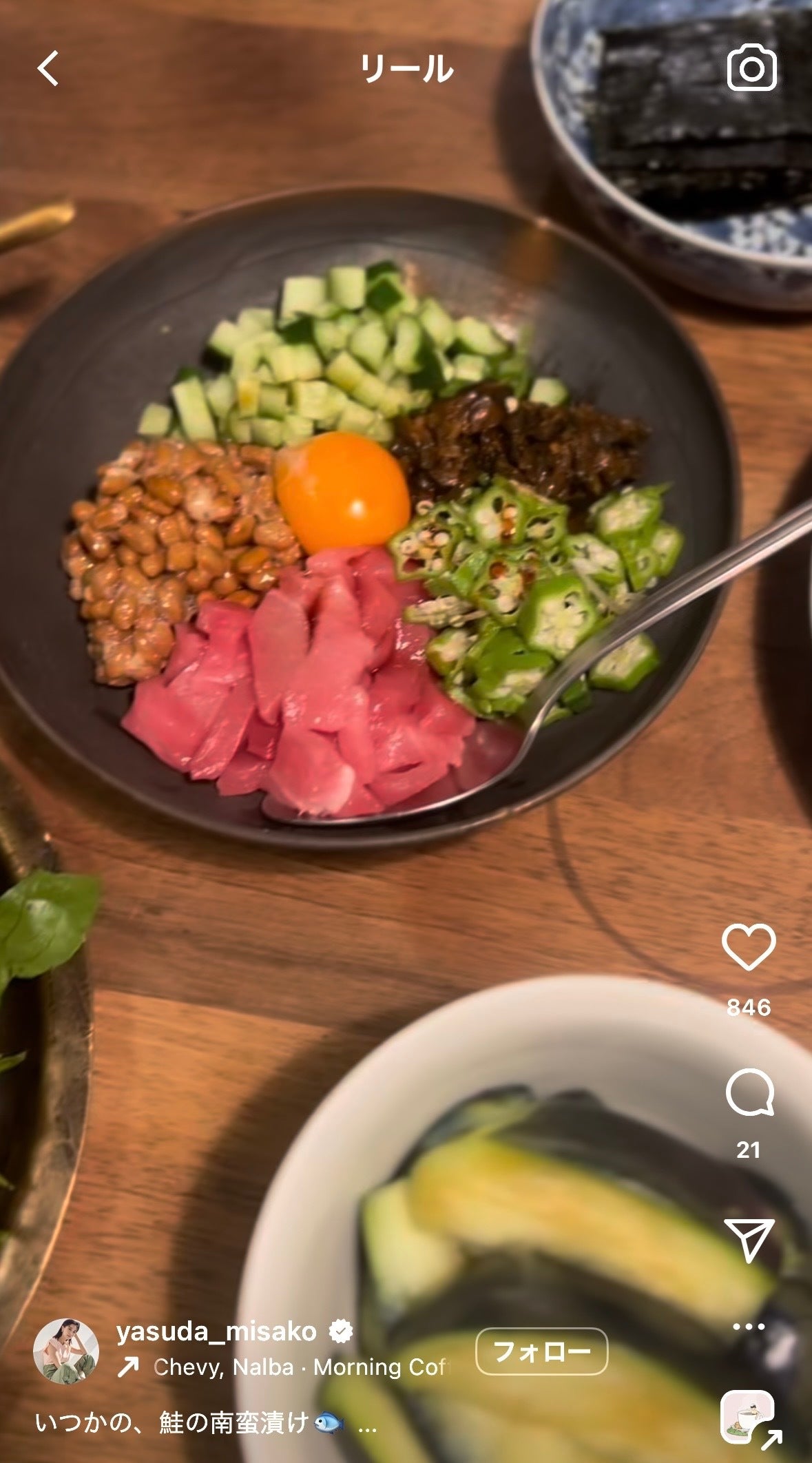Like this reel with the heart icon

(749, 948)
